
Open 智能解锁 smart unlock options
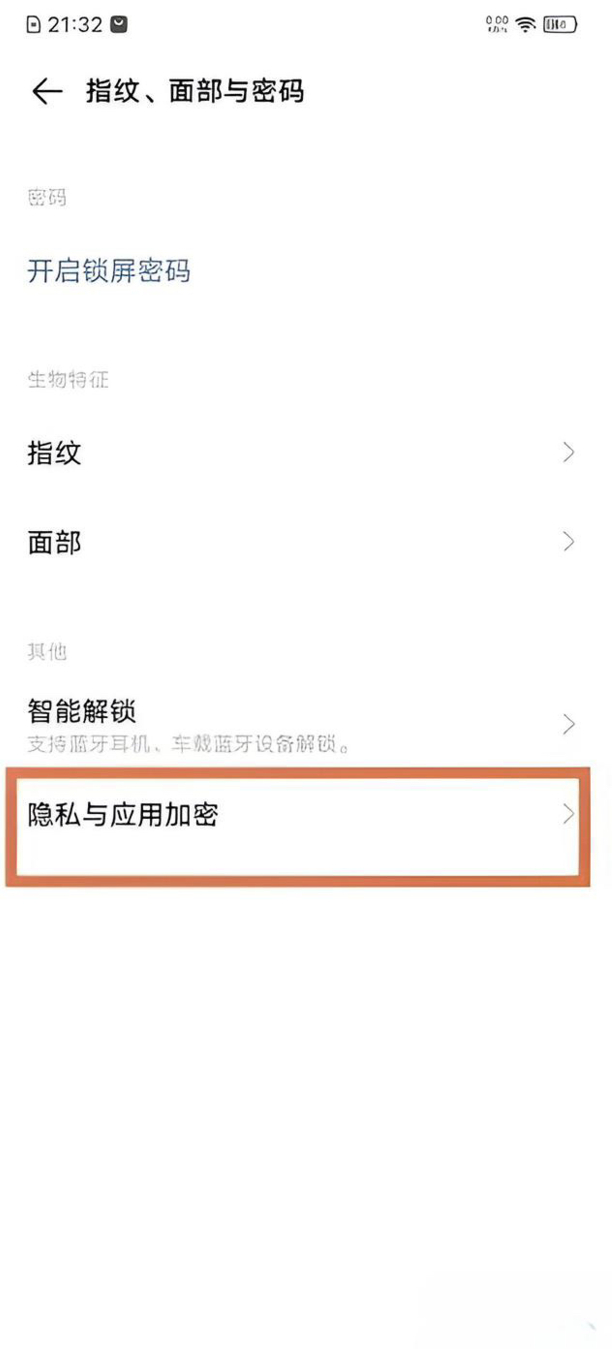coord(300,724)
